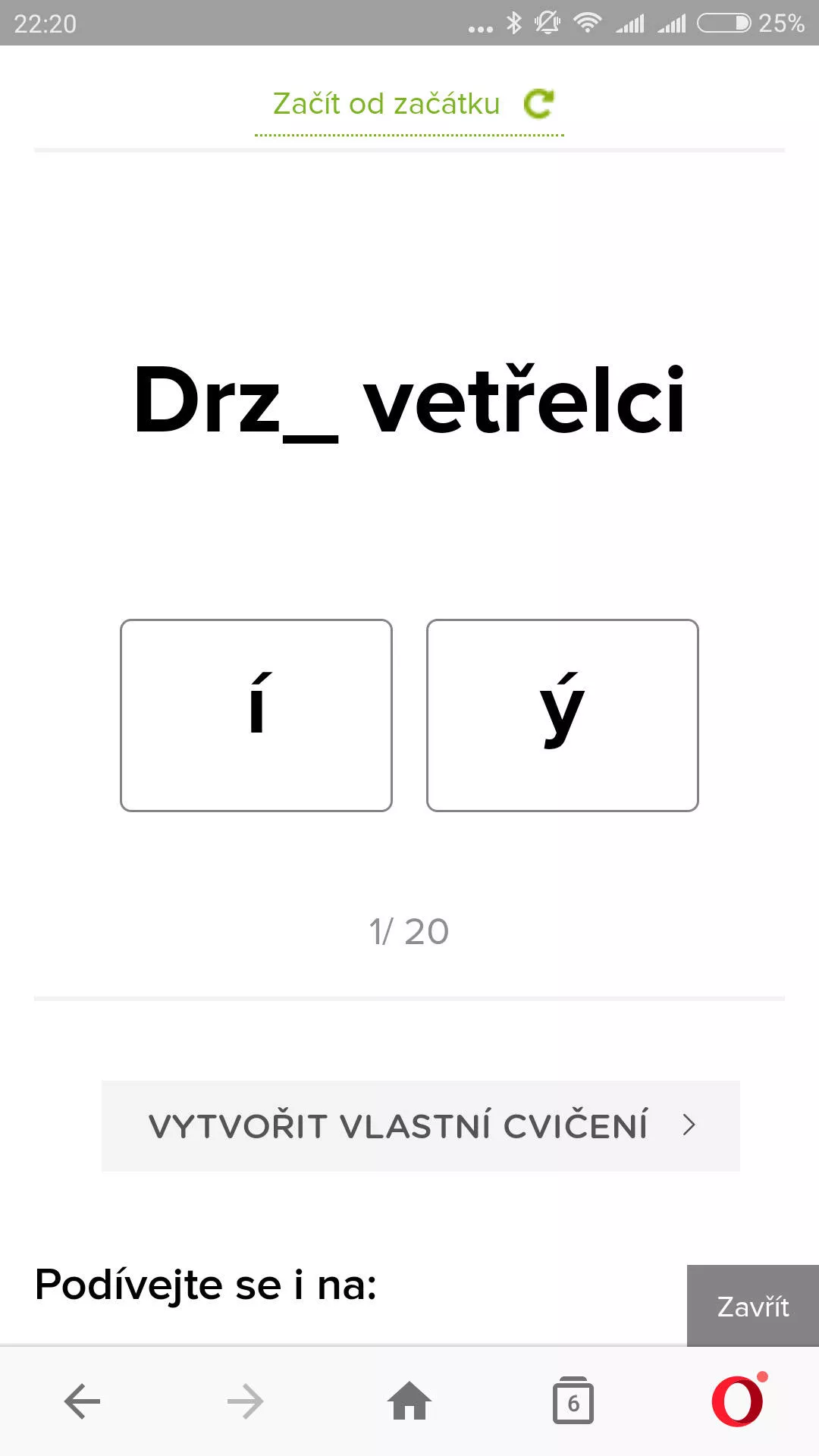
Task: Dismiss the banner with Zavřít
Action: (753, 1306)
